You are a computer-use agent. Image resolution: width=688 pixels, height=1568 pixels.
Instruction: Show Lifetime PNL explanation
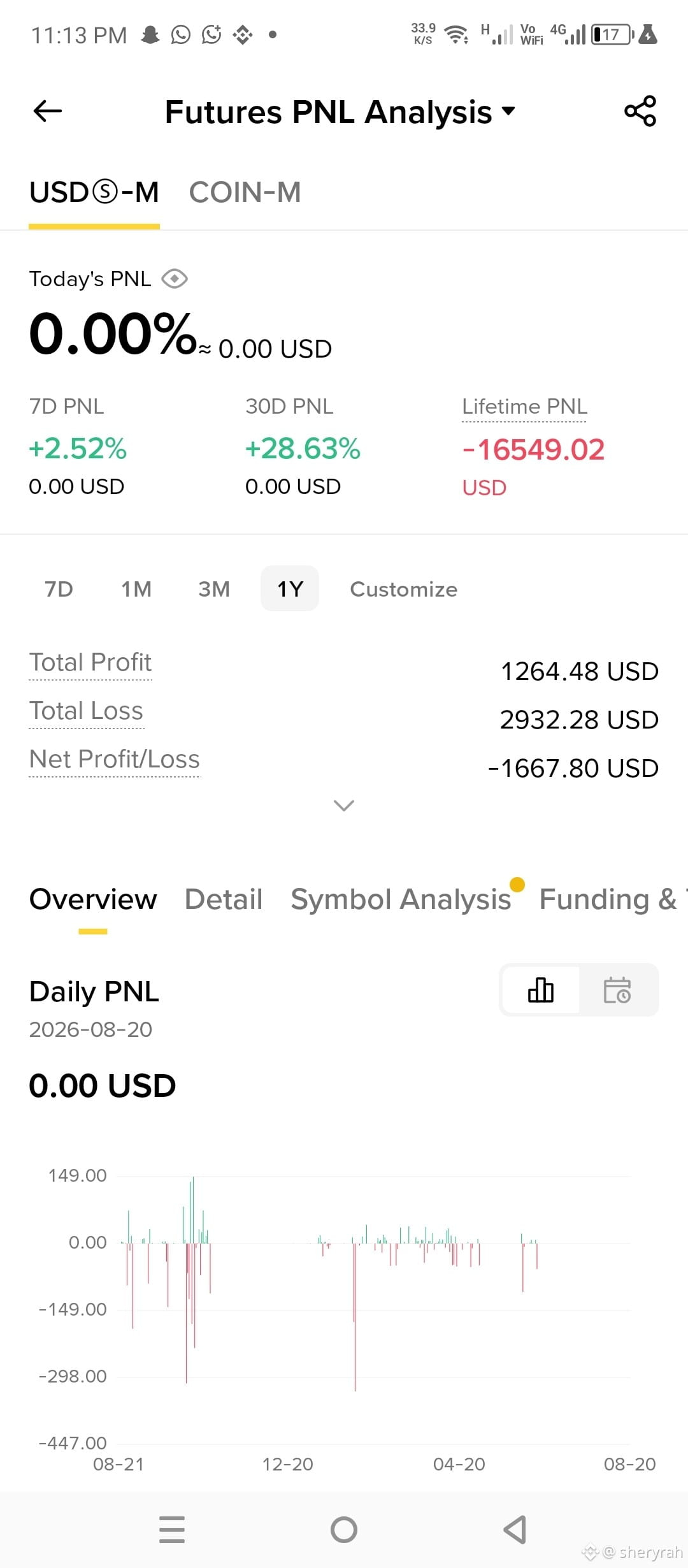coord(524,407)
